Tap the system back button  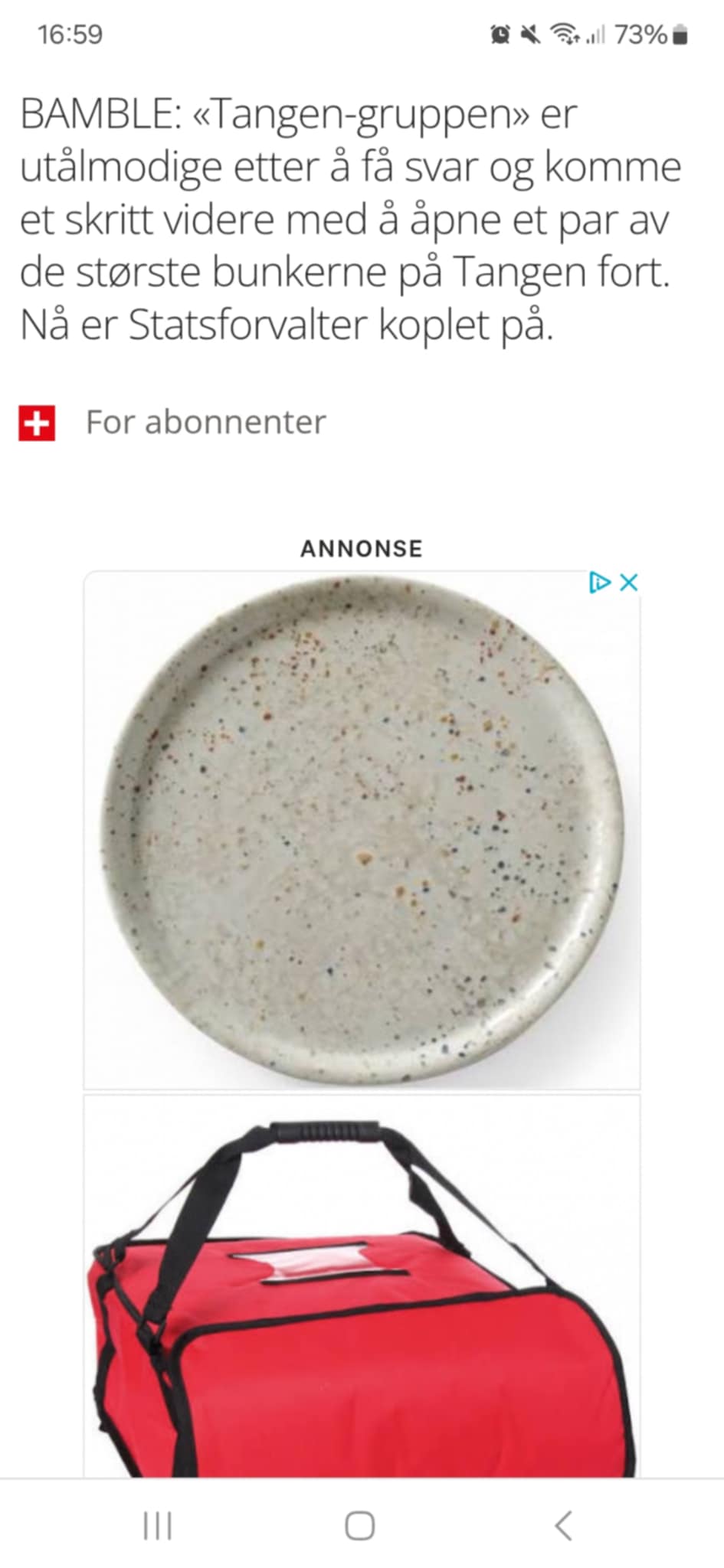[563, 1525]
